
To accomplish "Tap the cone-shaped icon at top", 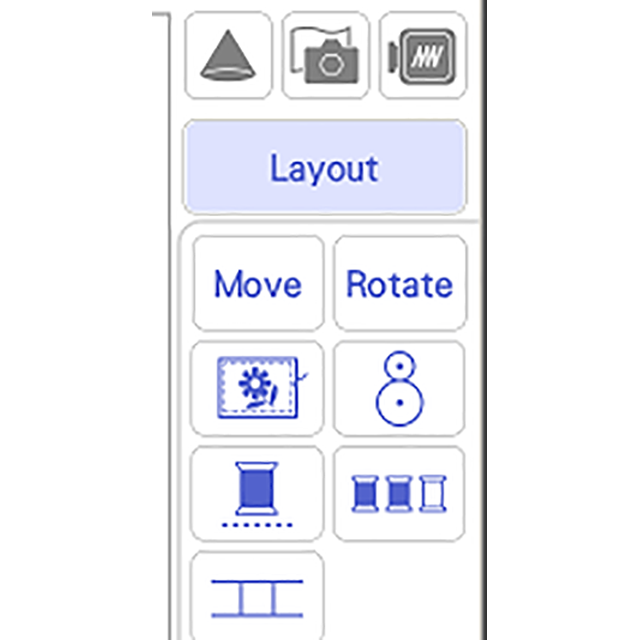I will [x=229, y=55].
